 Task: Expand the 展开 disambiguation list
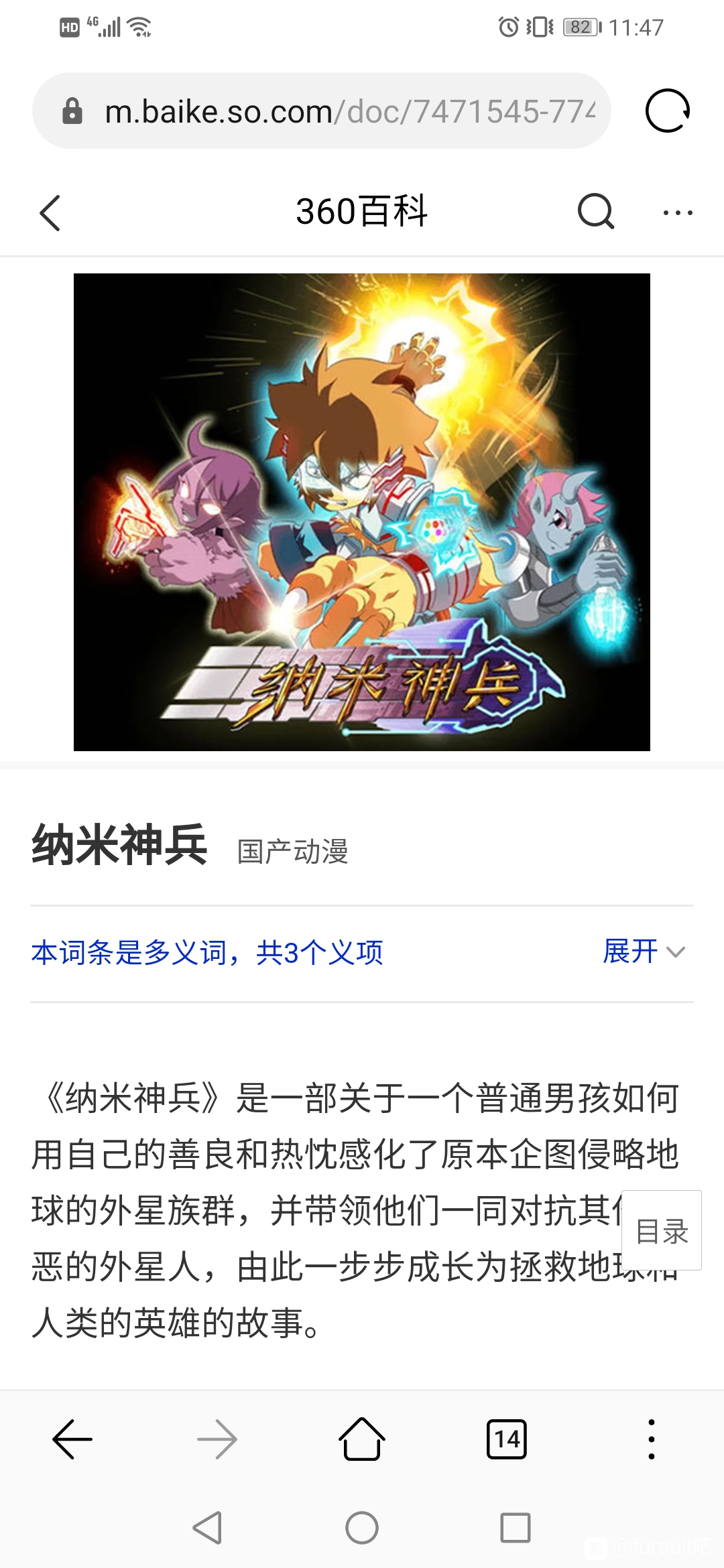[x=643, y=952]
